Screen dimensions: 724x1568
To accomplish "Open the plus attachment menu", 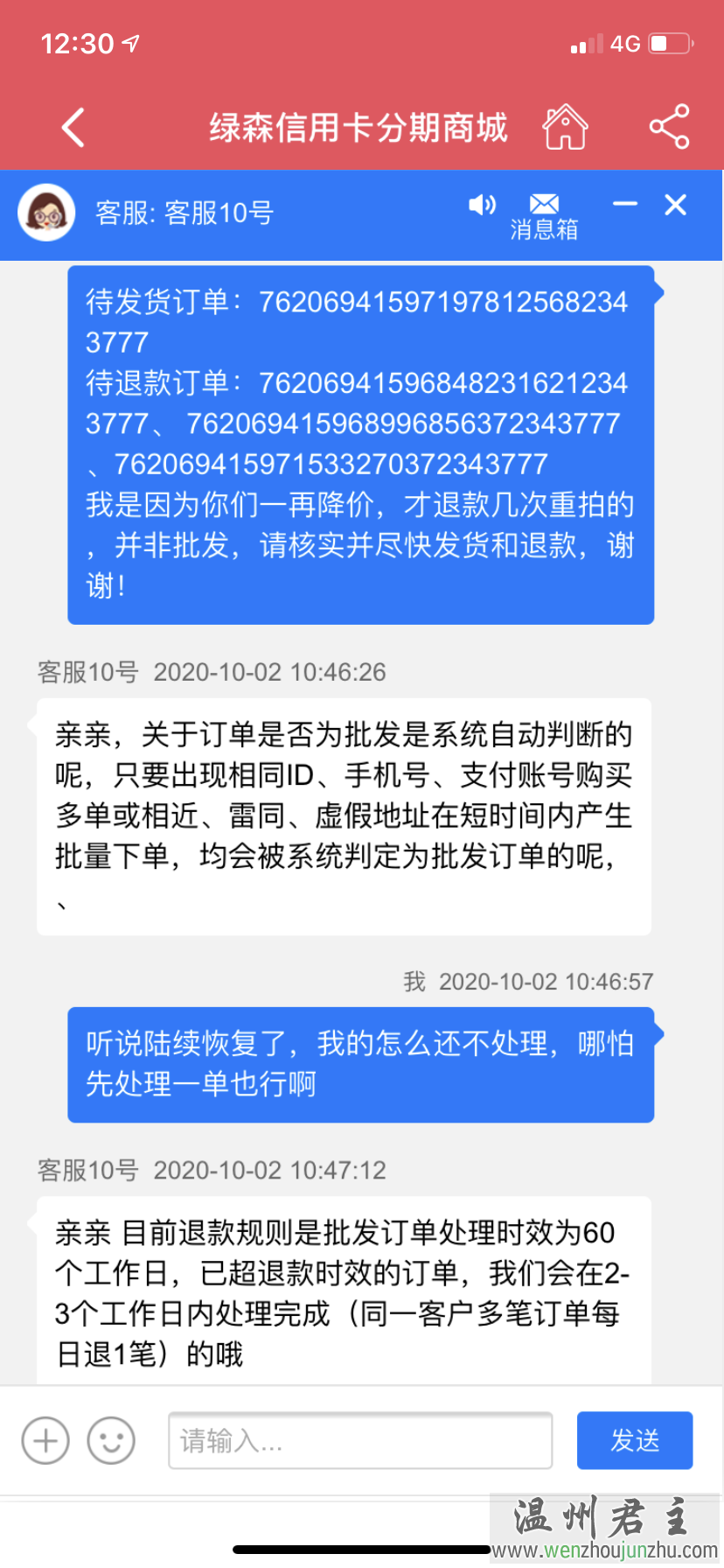I will click(45, 1440).
